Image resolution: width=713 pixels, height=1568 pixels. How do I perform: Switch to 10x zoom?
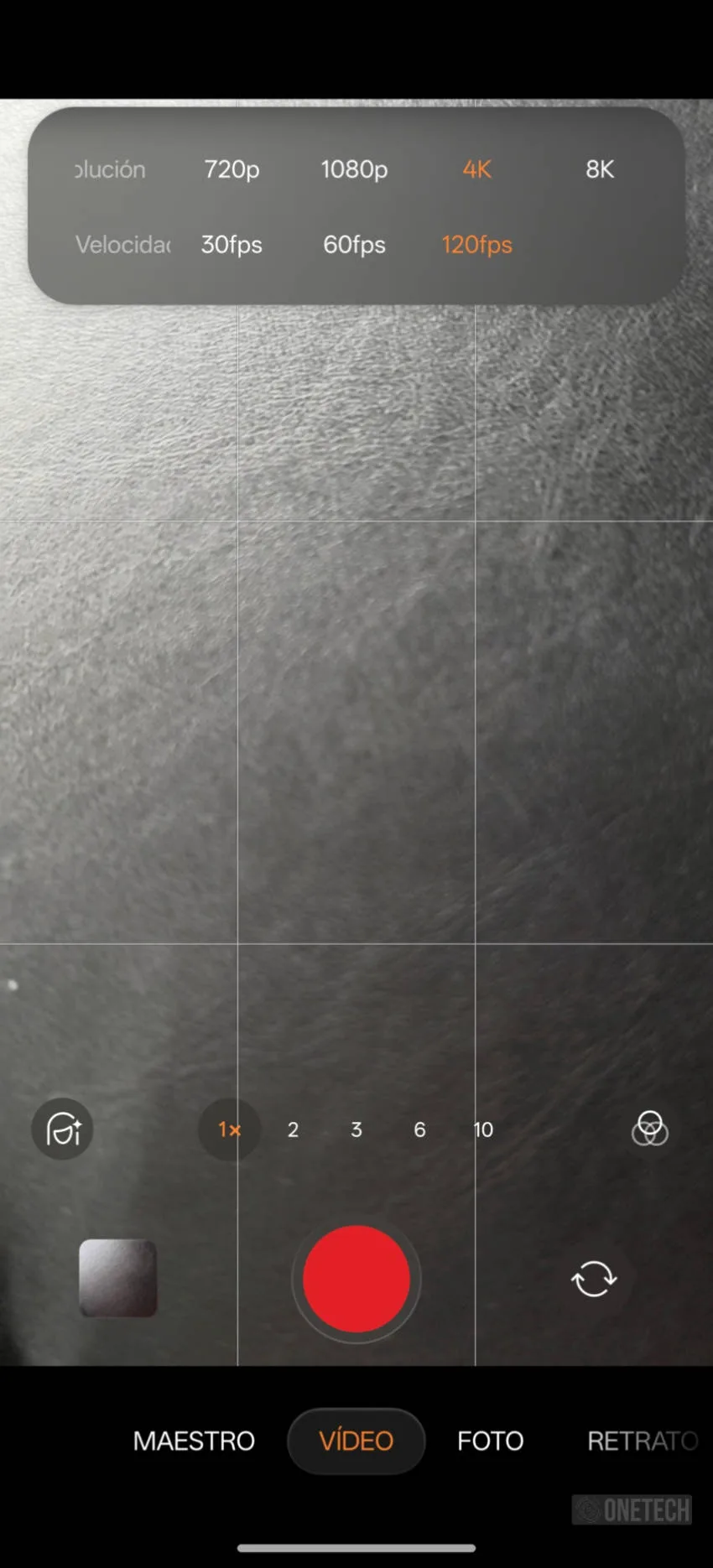coord(483,1129)
